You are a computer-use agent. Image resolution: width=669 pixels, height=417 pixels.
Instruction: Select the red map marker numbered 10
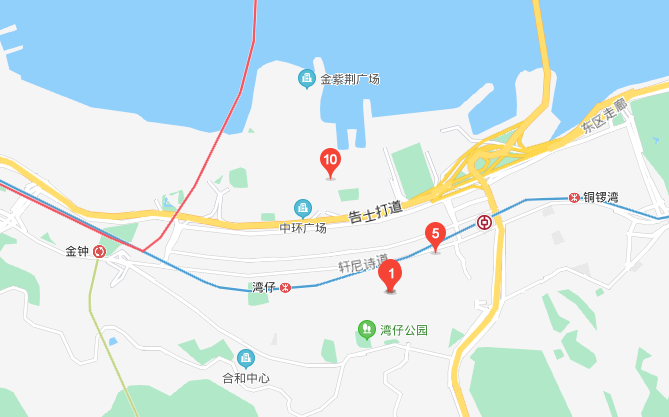[x=330, y=160]
